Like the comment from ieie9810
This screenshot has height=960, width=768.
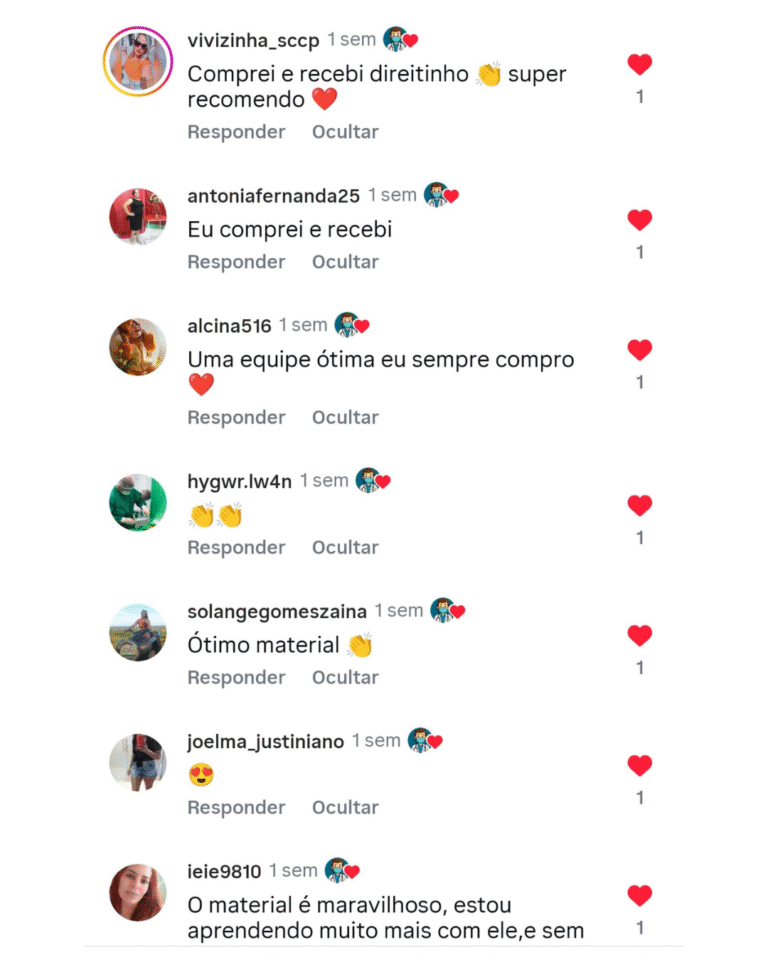pos(640,895)
